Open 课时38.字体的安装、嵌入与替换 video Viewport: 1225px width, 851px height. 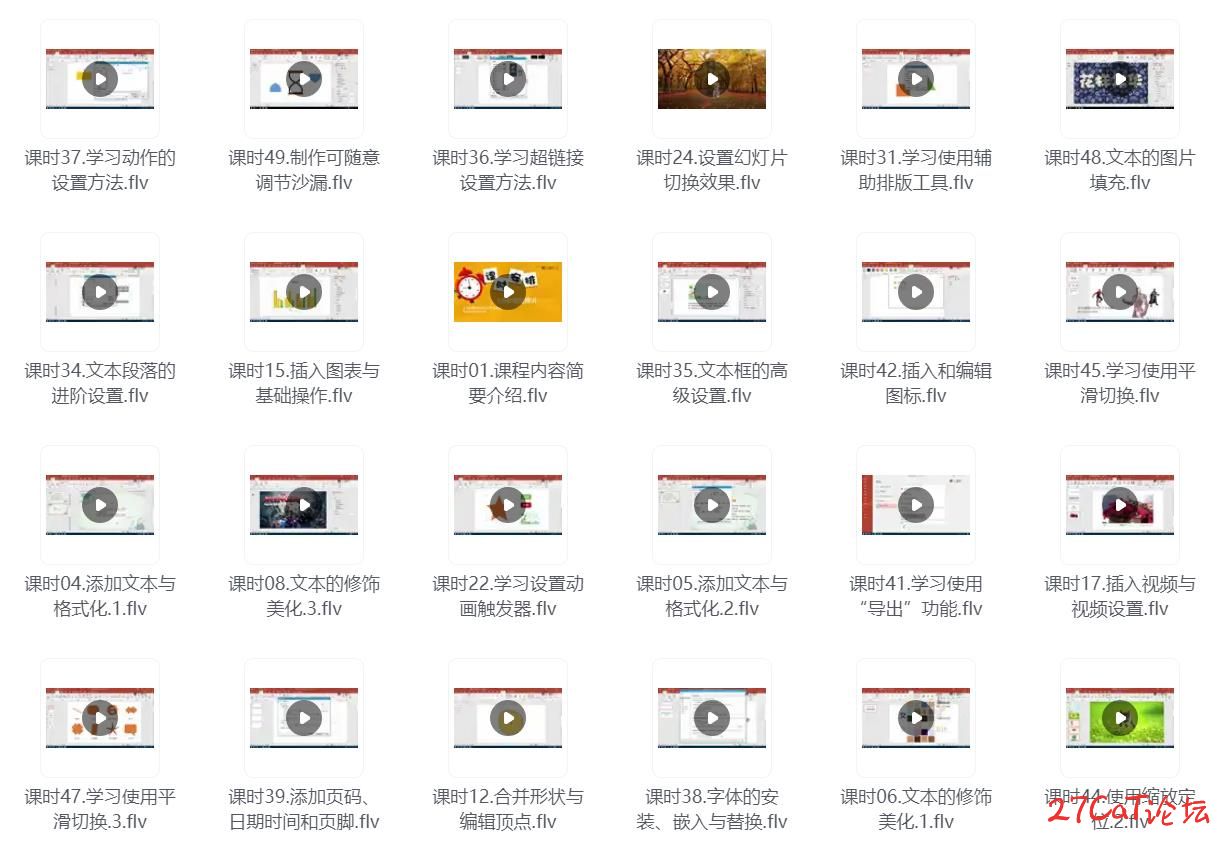tap(712, 718)
